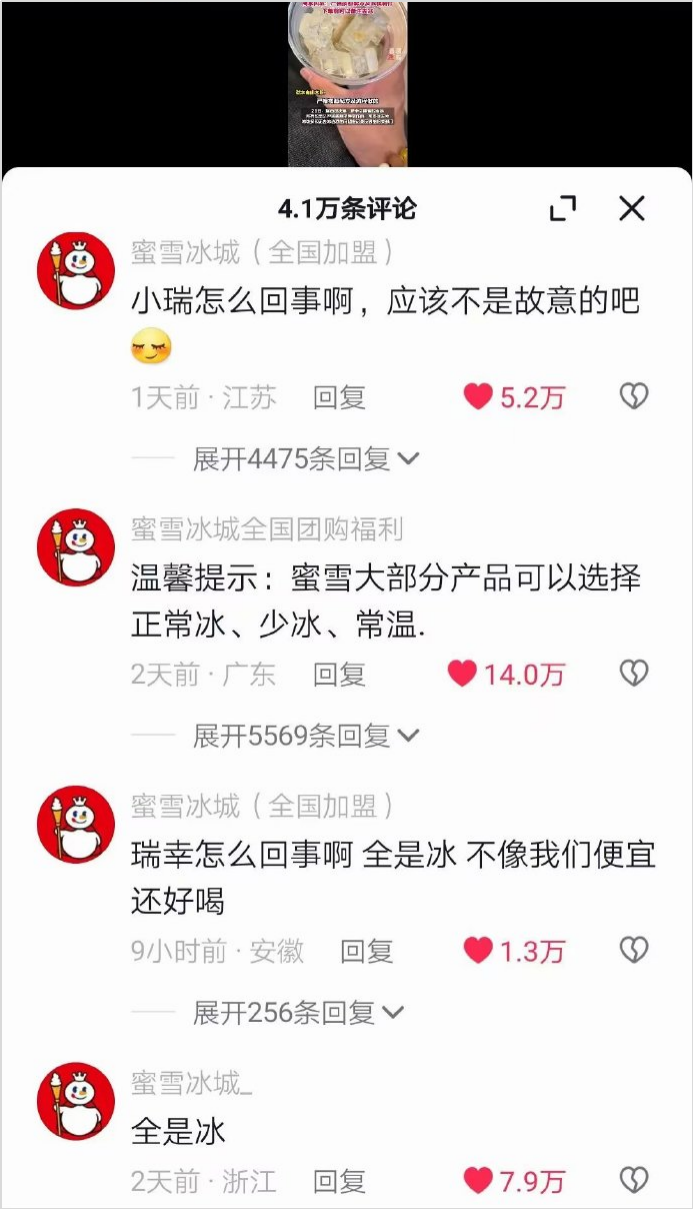Dislike the 温馨提示 comment from 广东
The height and width of the screenshot is (1209, 693).
point(633,674)
